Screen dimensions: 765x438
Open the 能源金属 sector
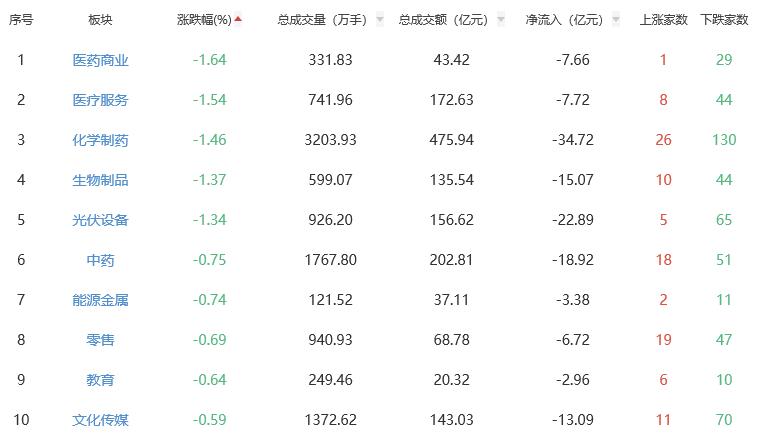tap(101, 300)
